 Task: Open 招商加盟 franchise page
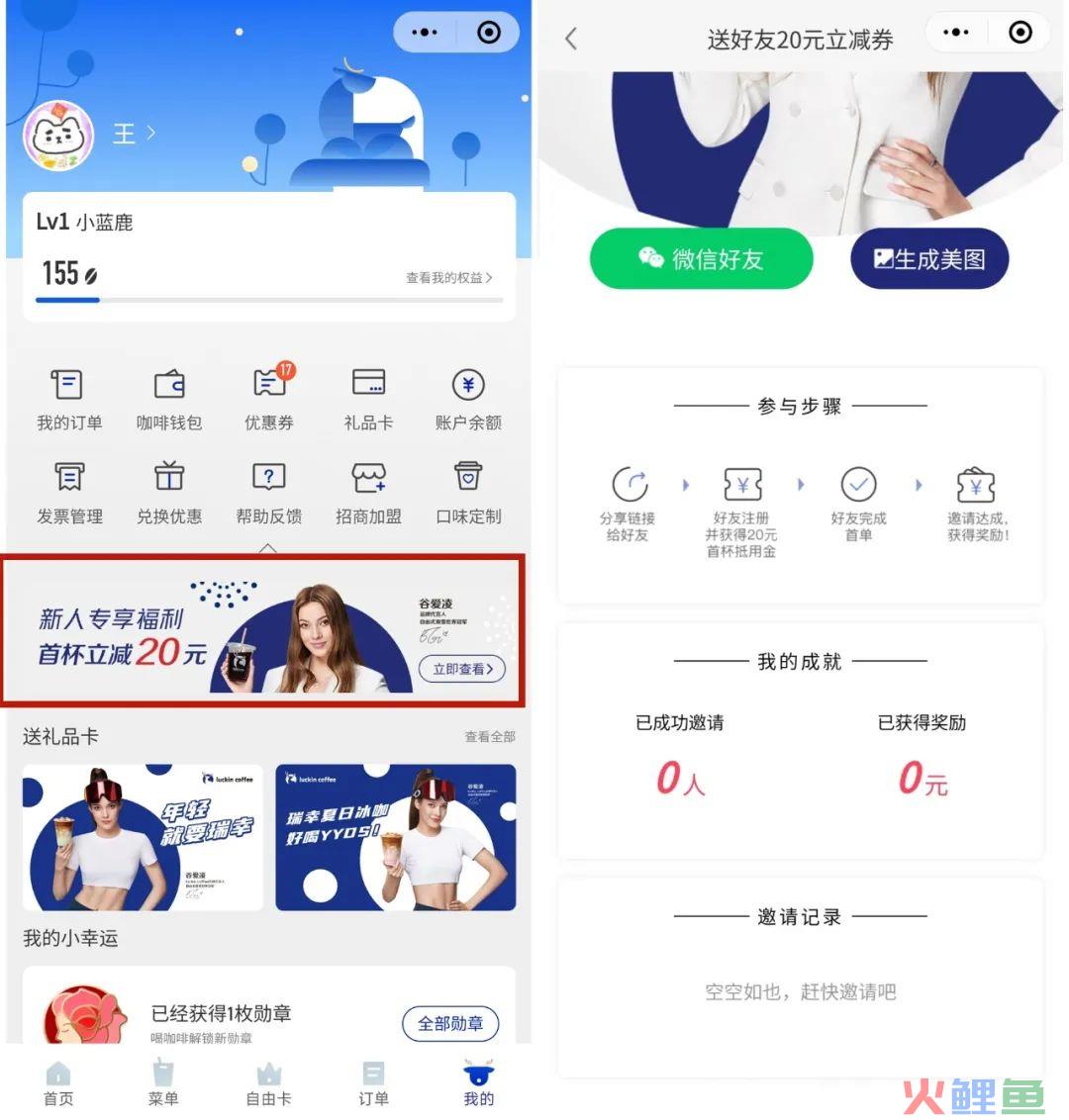point(368,493)
